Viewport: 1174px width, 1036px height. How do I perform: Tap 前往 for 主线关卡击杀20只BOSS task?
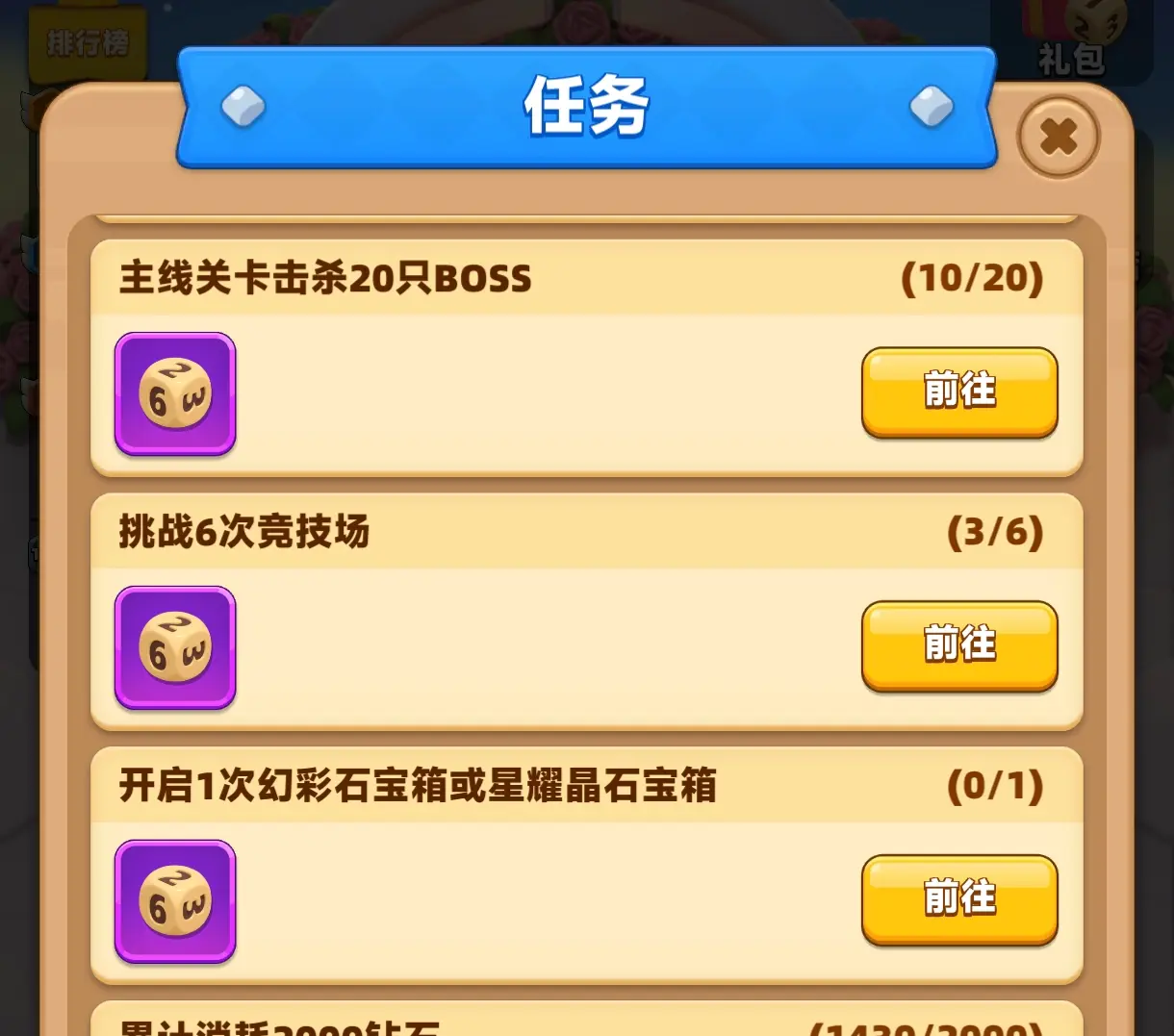(x=959, y=392)
